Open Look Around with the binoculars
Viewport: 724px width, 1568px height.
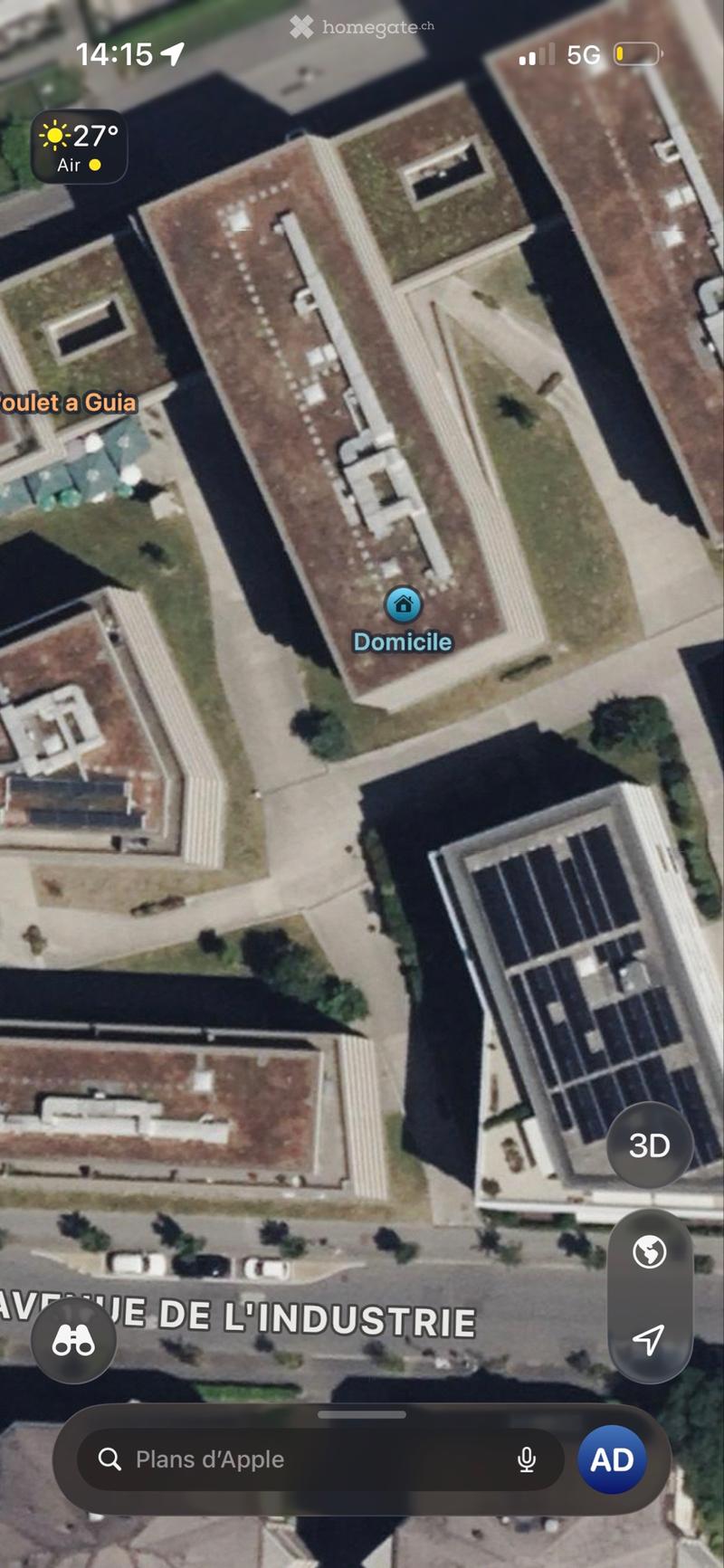coord(73,1340)
